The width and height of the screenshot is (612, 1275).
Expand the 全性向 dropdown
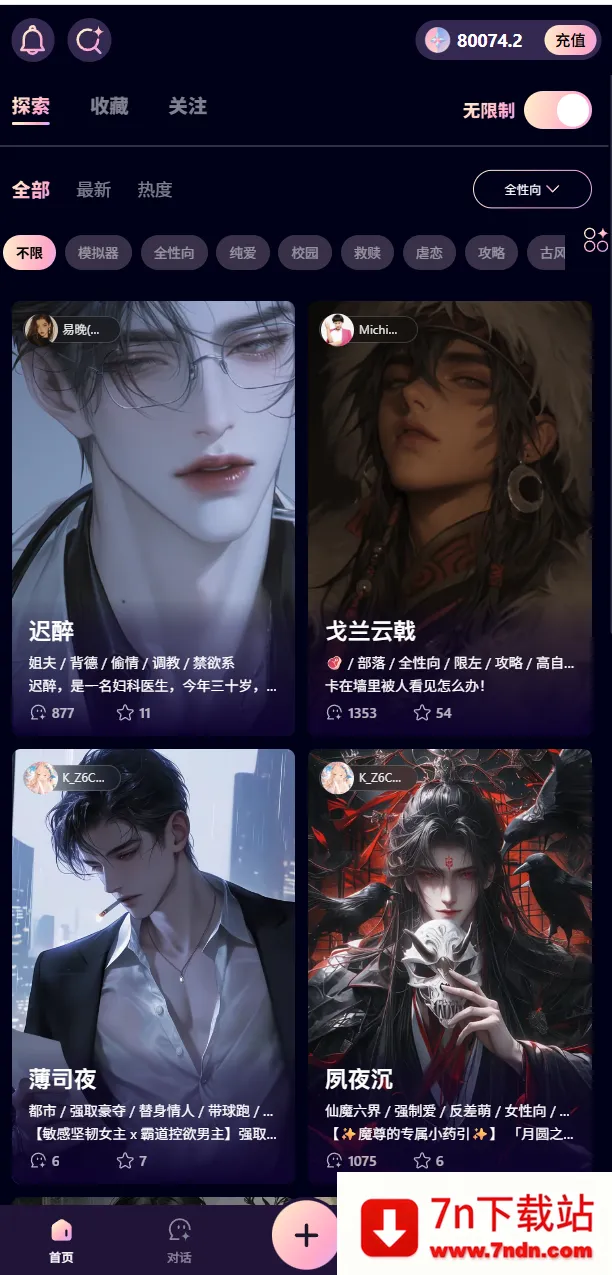[x=531, y=189]
